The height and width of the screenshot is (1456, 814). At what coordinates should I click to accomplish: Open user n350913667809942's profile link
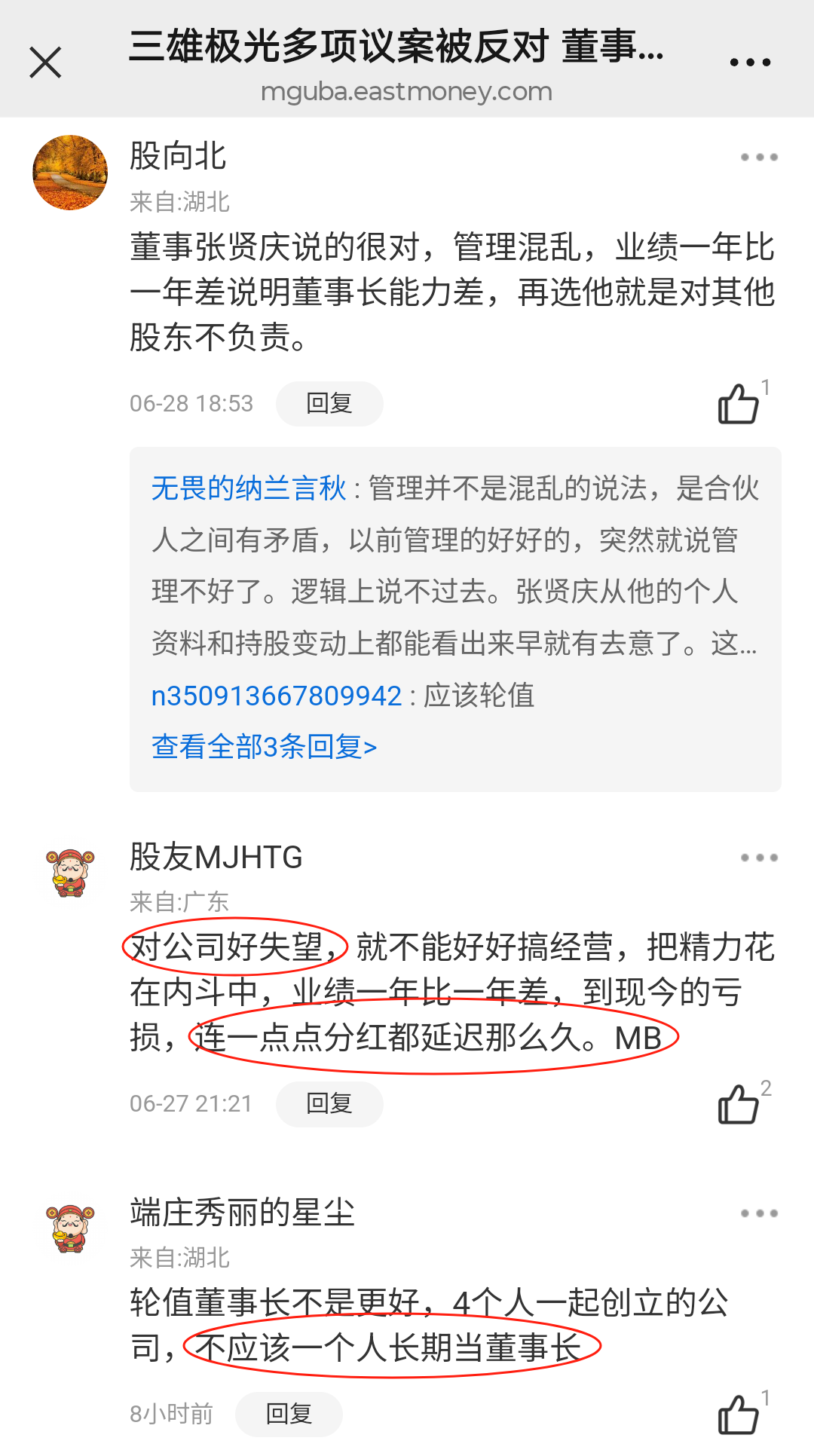277,696
